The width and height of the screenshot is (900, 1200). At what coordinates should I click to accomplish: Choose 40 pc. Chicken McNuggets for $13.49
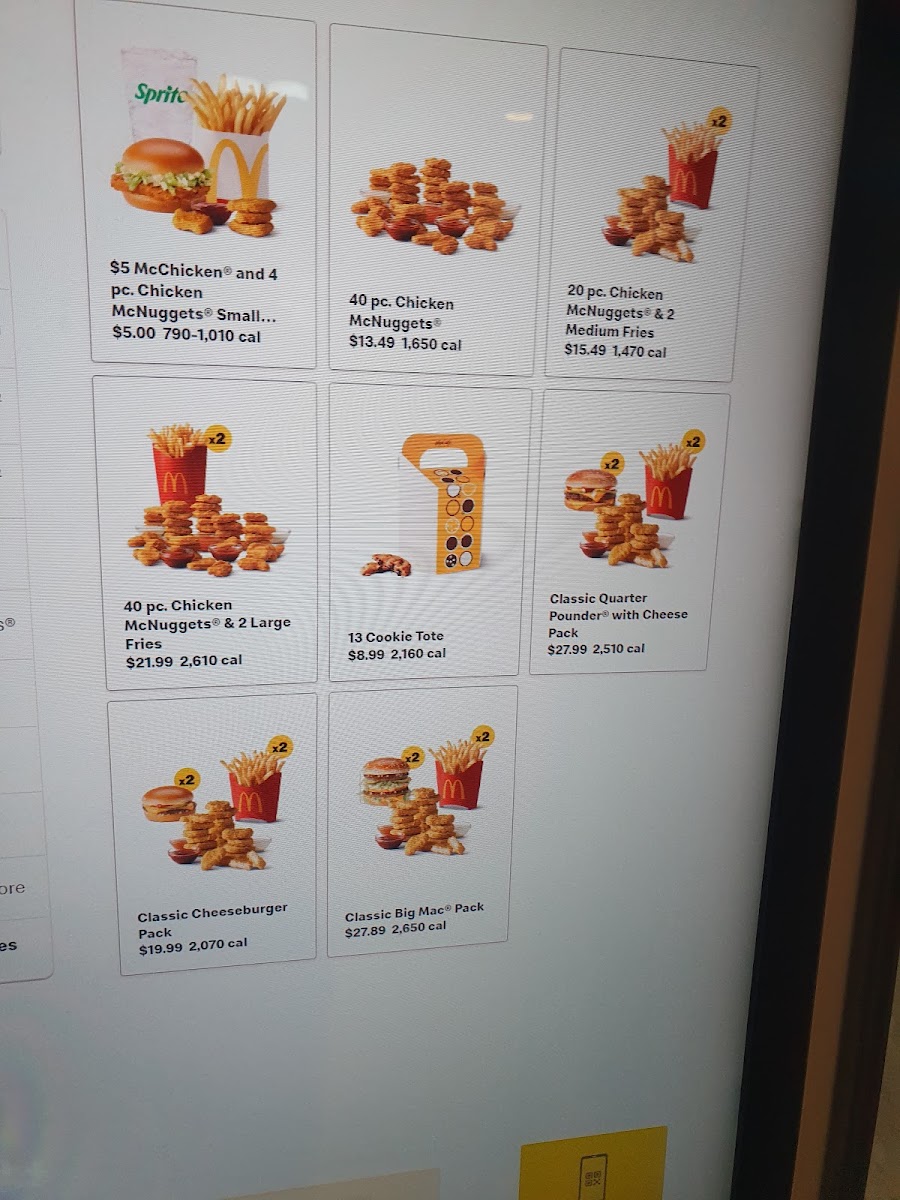click(x=437, y=200)
